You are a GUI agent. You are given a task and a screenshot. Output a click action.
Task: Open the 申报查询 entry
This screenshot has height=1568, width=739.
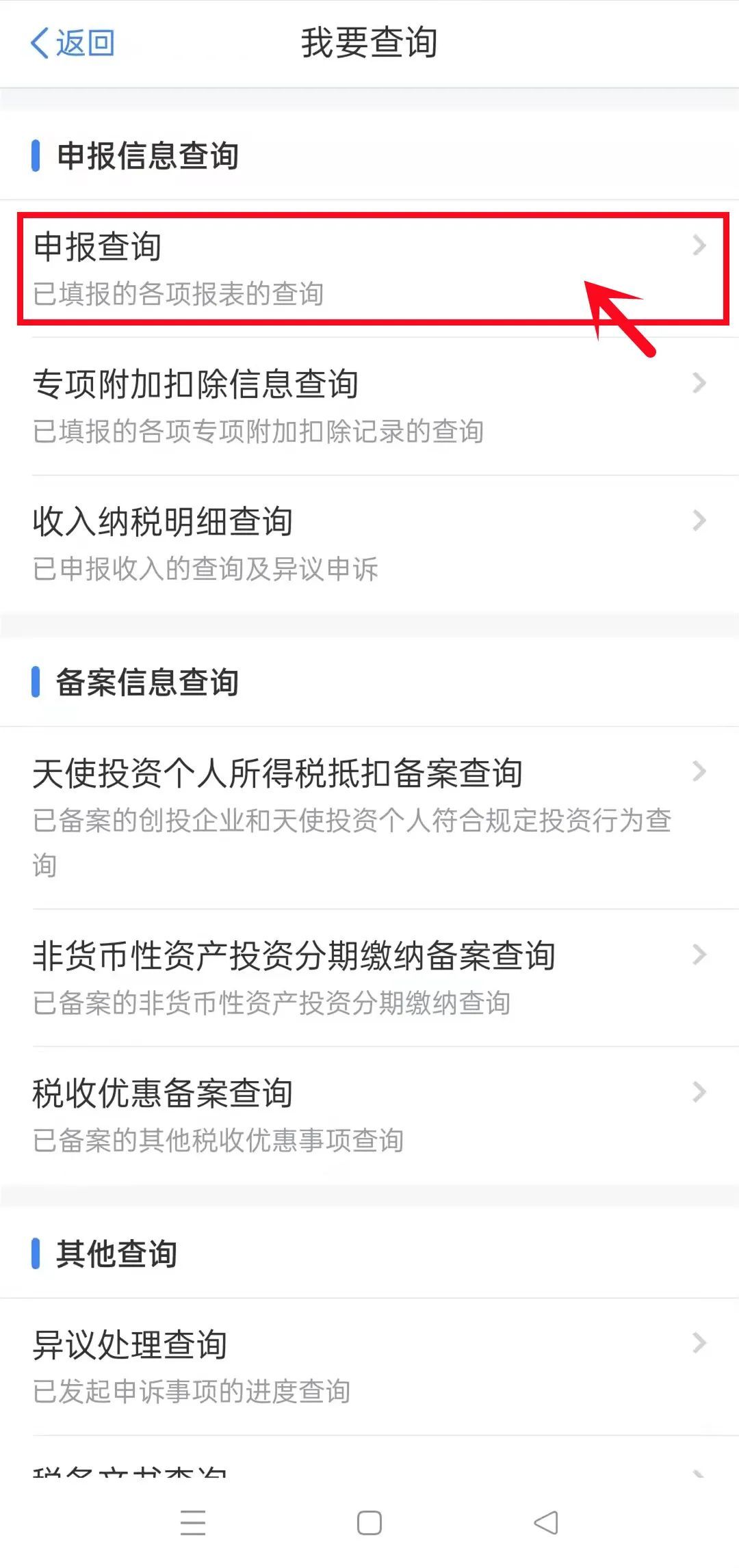(274, 267)
